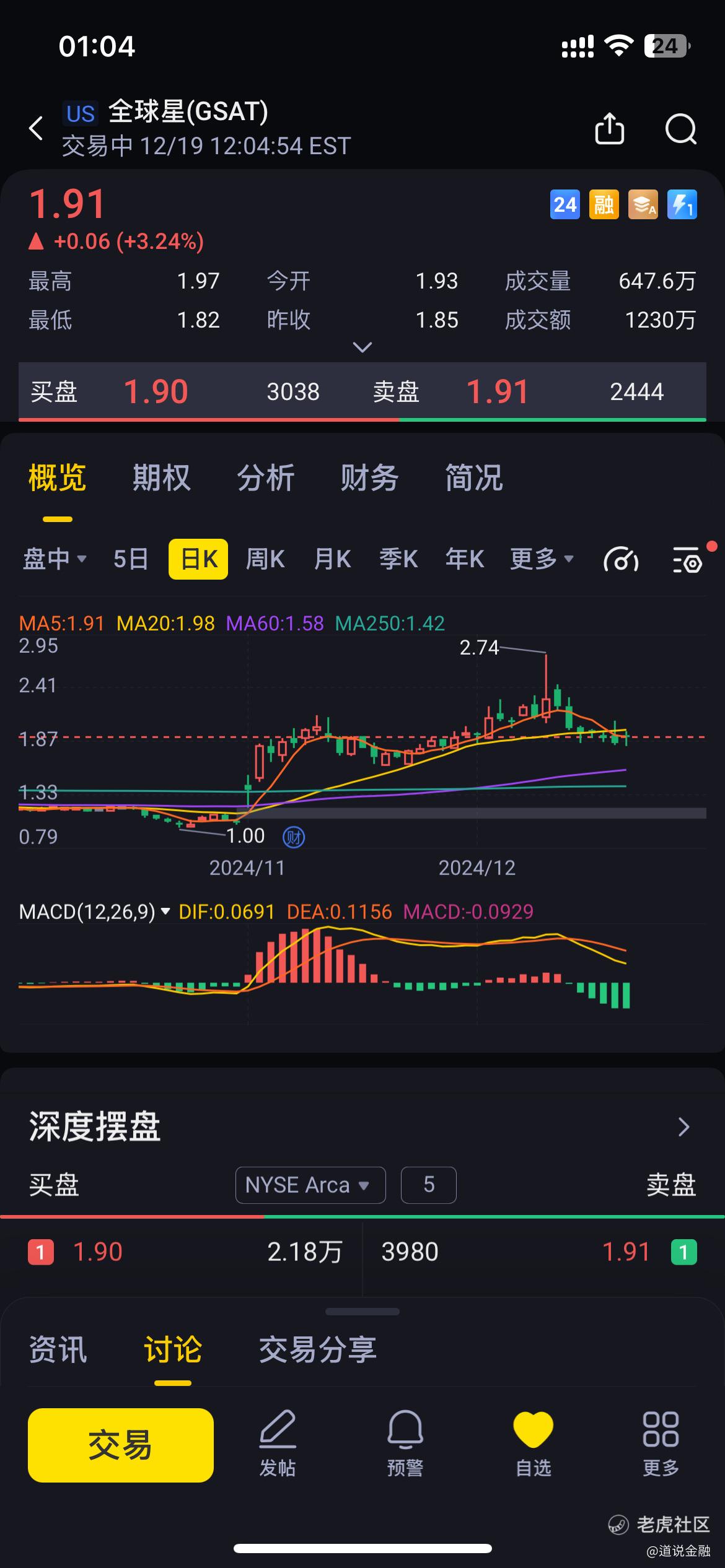725x1568 pixels.
Task: Switch to the 期权 tab
Action: coord(161,477)
